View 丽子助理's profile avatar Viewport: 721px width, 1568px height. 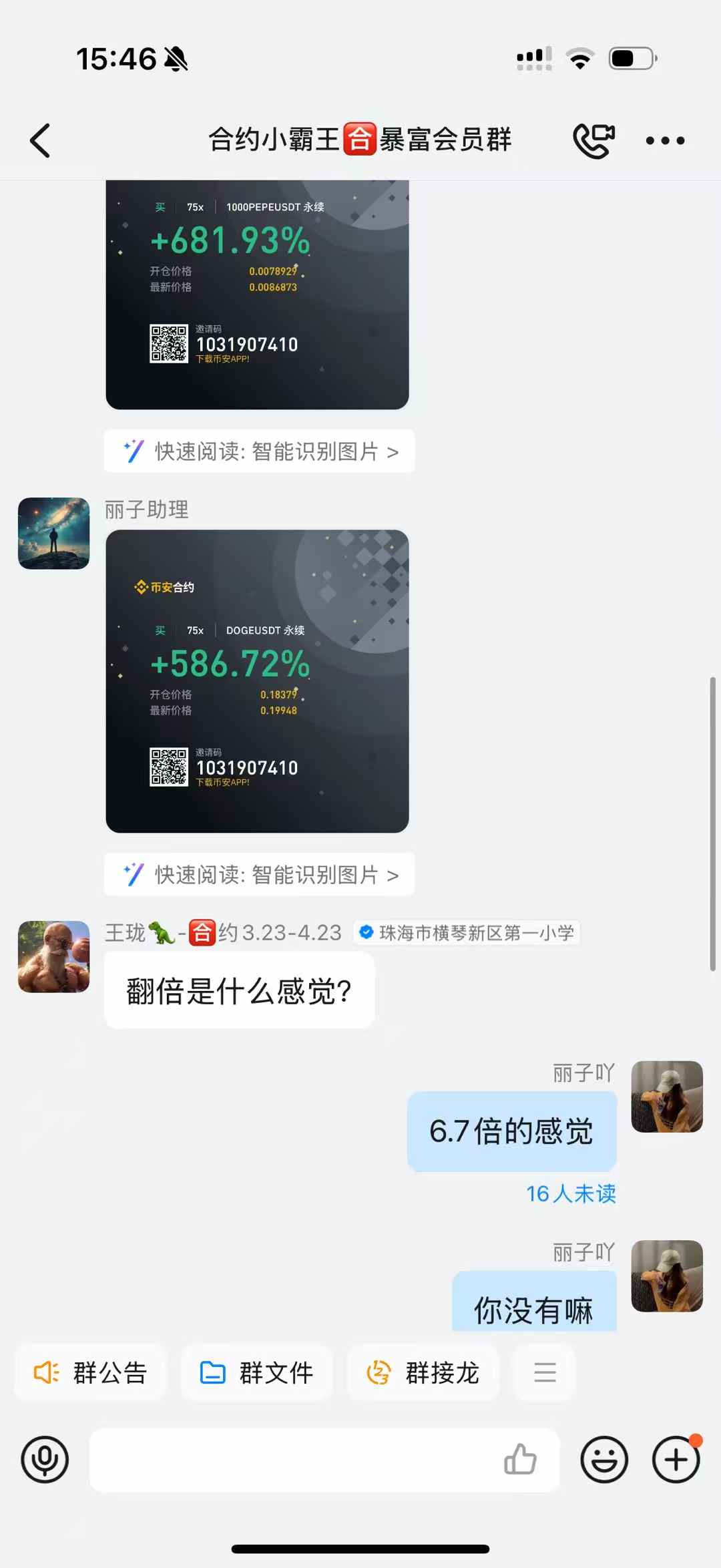click(53, 533)
